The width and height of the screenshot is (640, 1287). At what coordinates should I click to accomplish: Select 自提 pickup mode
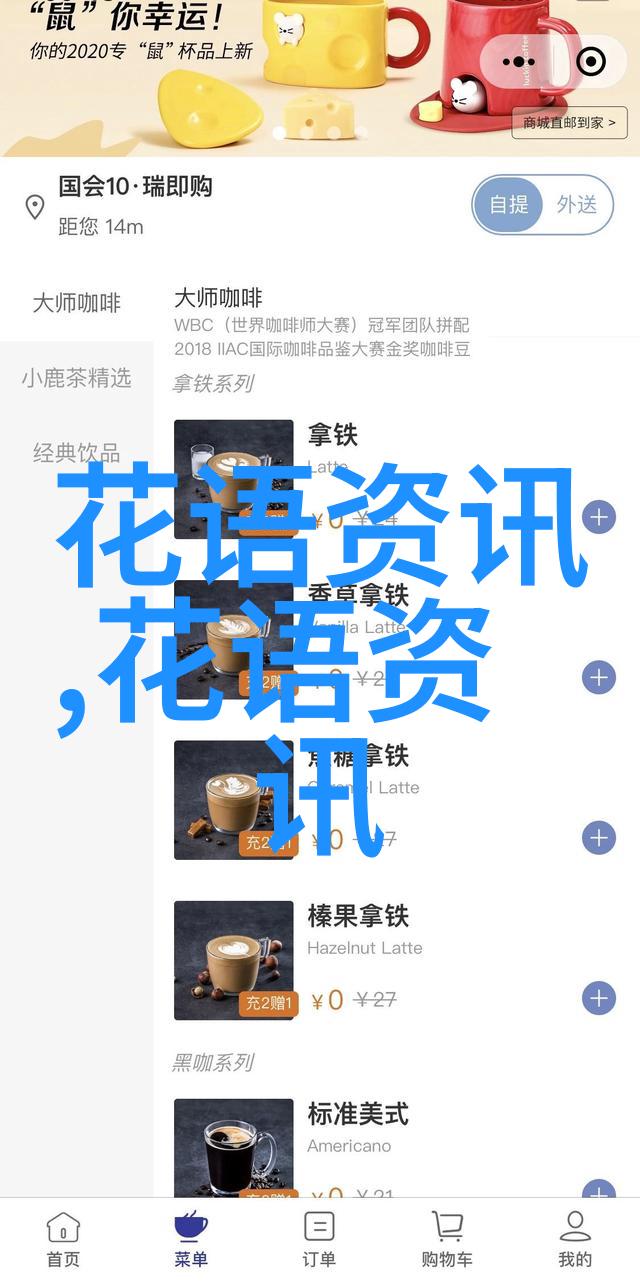coord(509,205)
